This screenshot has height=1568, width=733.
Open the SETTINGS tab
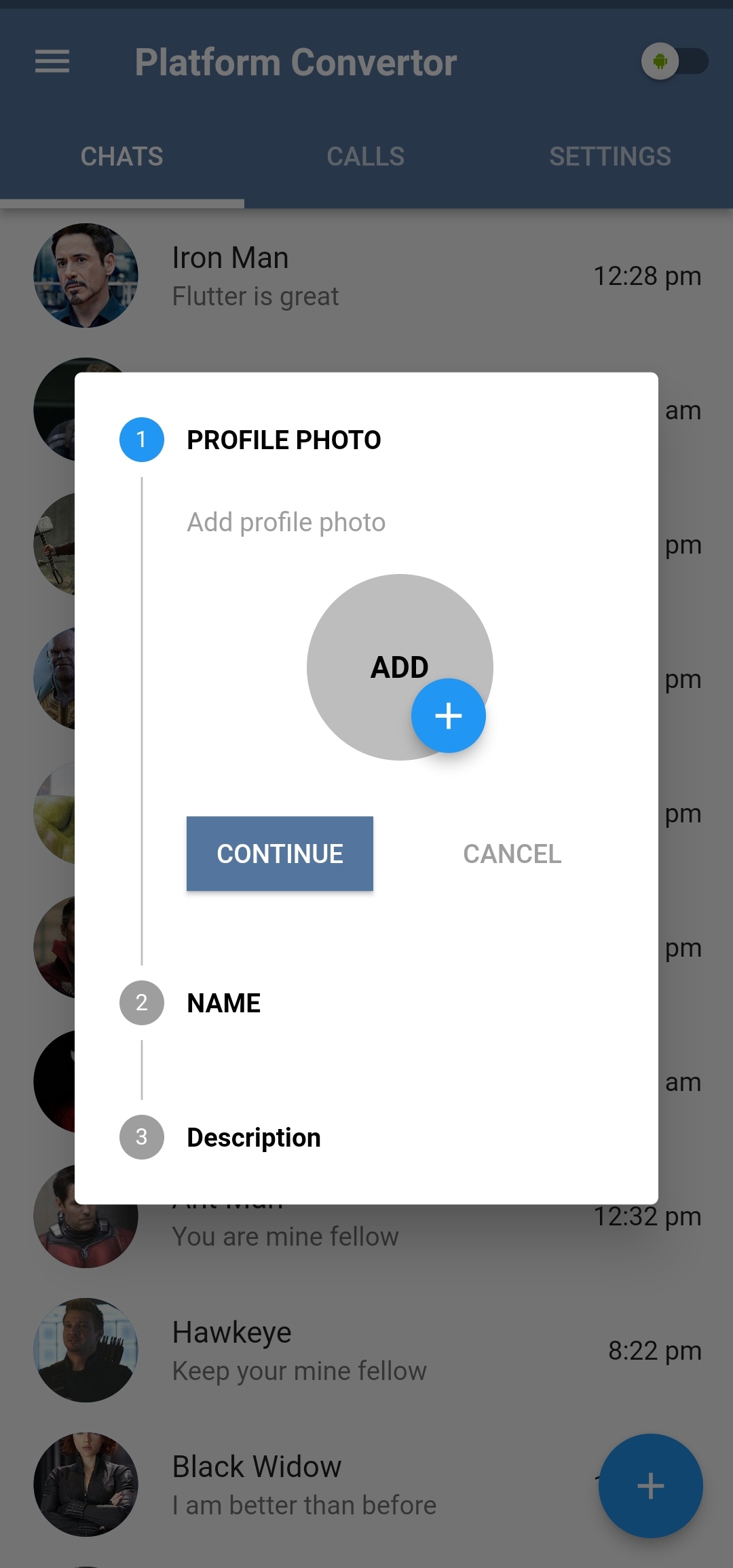tap(610, 155)
